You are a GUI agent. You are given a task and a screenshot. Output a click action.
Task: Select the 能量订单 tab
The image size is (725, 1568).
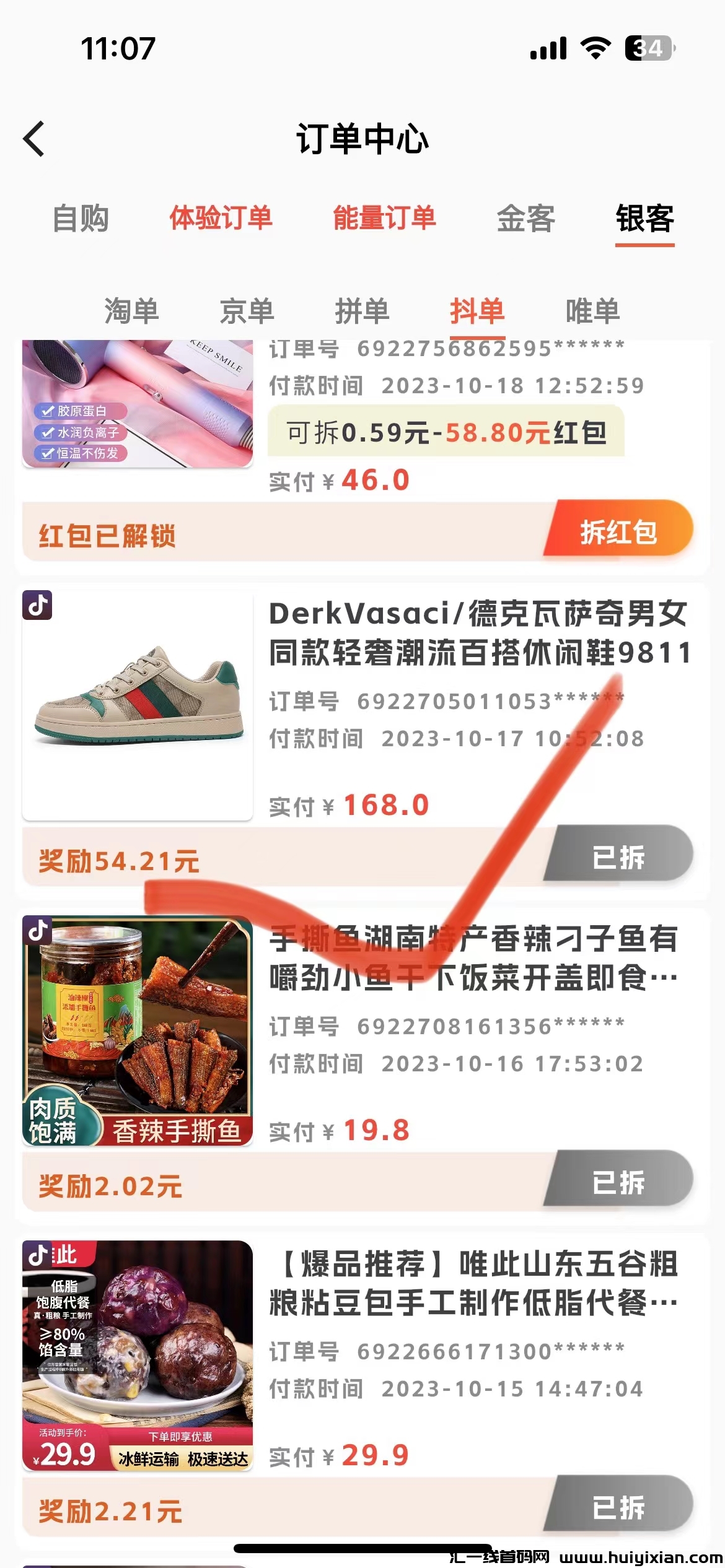(x=384, y=219)
